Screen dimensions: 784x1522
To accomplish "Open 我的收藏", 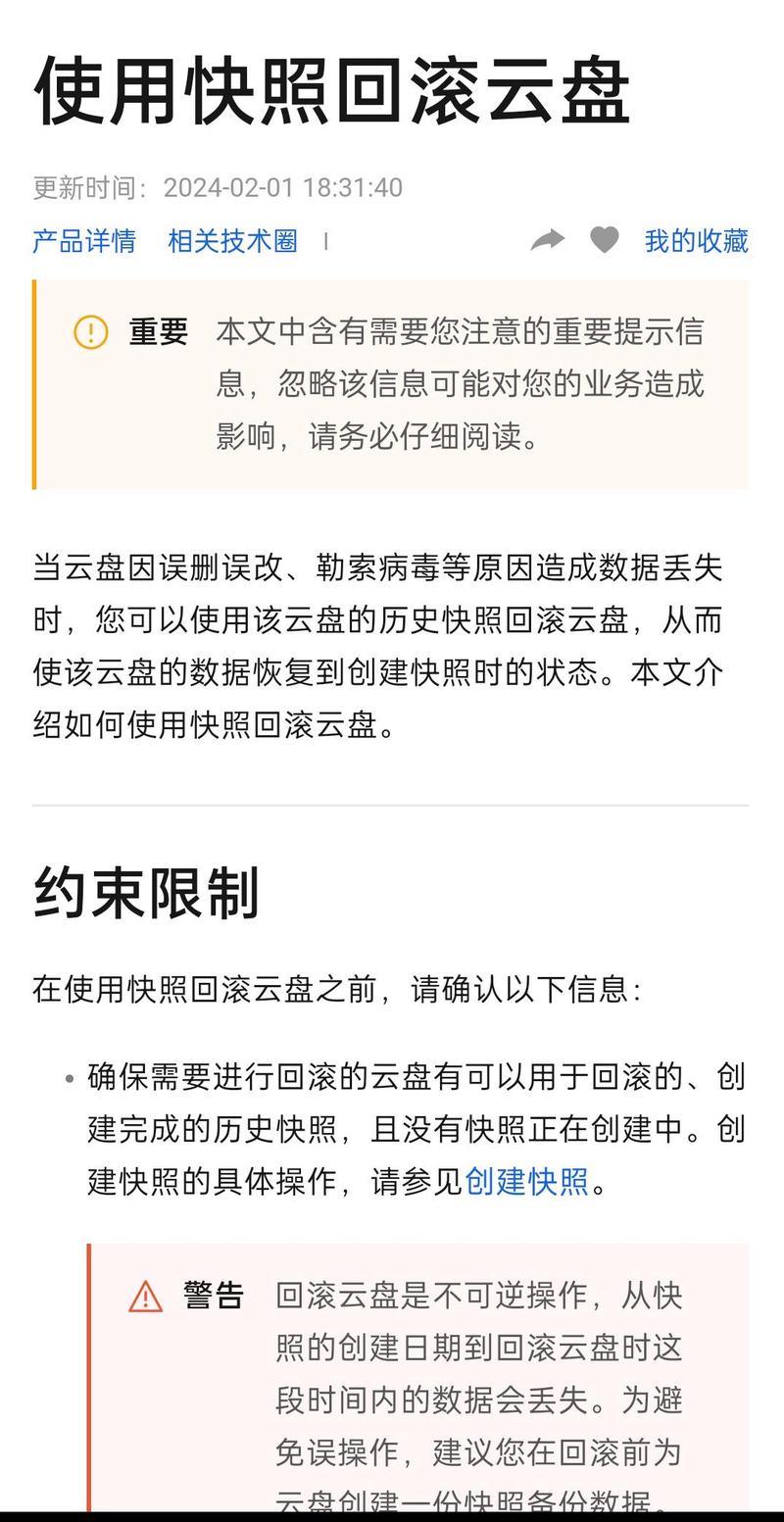I will [x=697, y=240].
